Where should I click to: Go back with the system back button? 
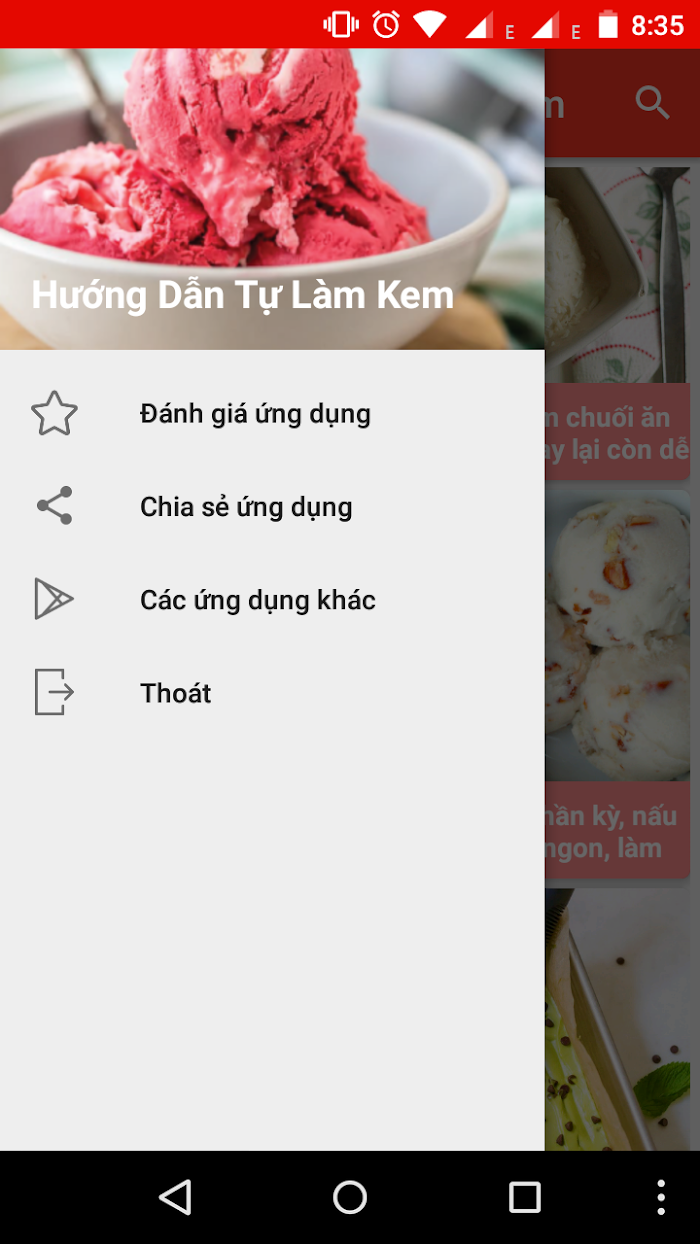[175, 1197]
